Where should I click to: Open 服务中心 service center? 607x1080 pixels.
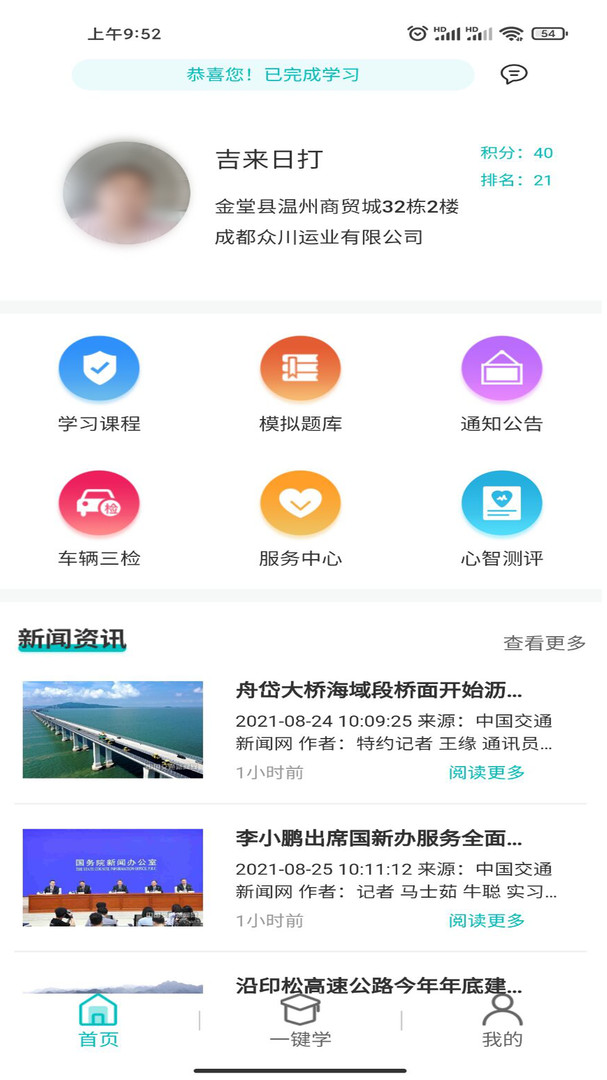point(300,519)
